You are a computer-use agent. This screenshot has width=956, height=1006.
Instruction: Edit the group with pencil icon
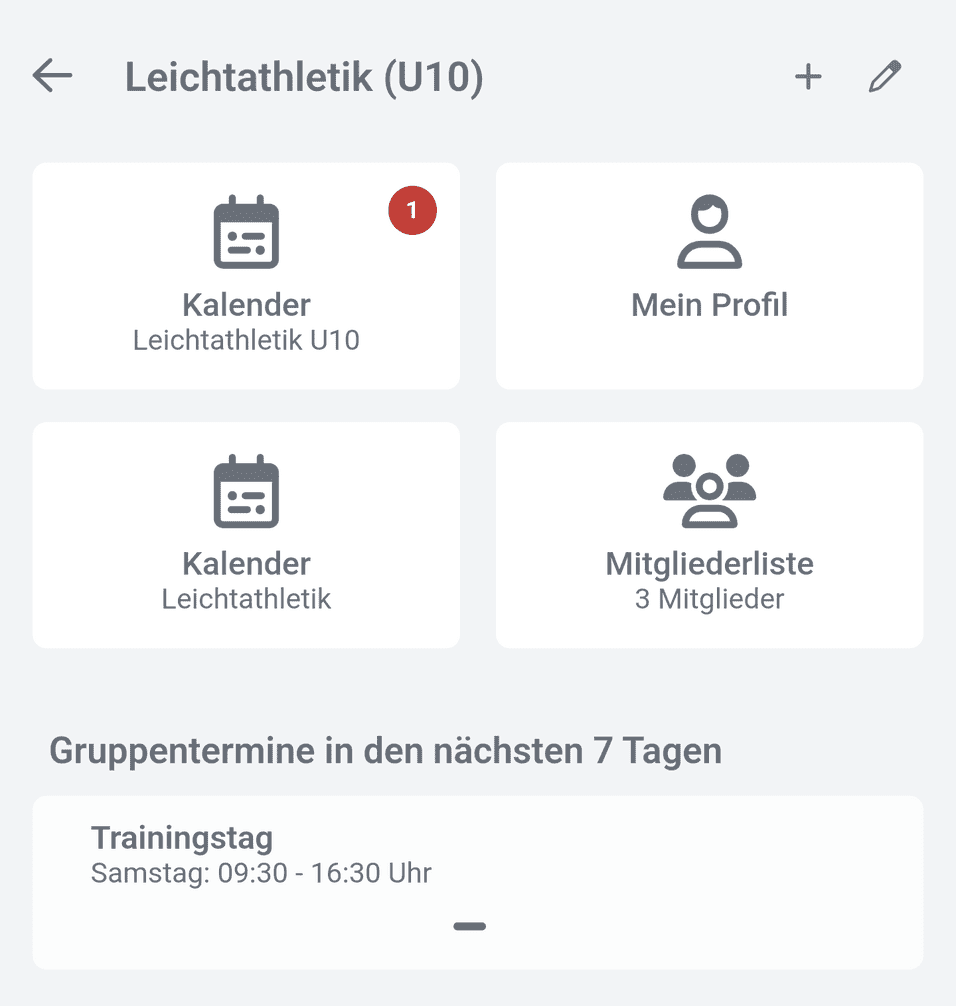885,77
